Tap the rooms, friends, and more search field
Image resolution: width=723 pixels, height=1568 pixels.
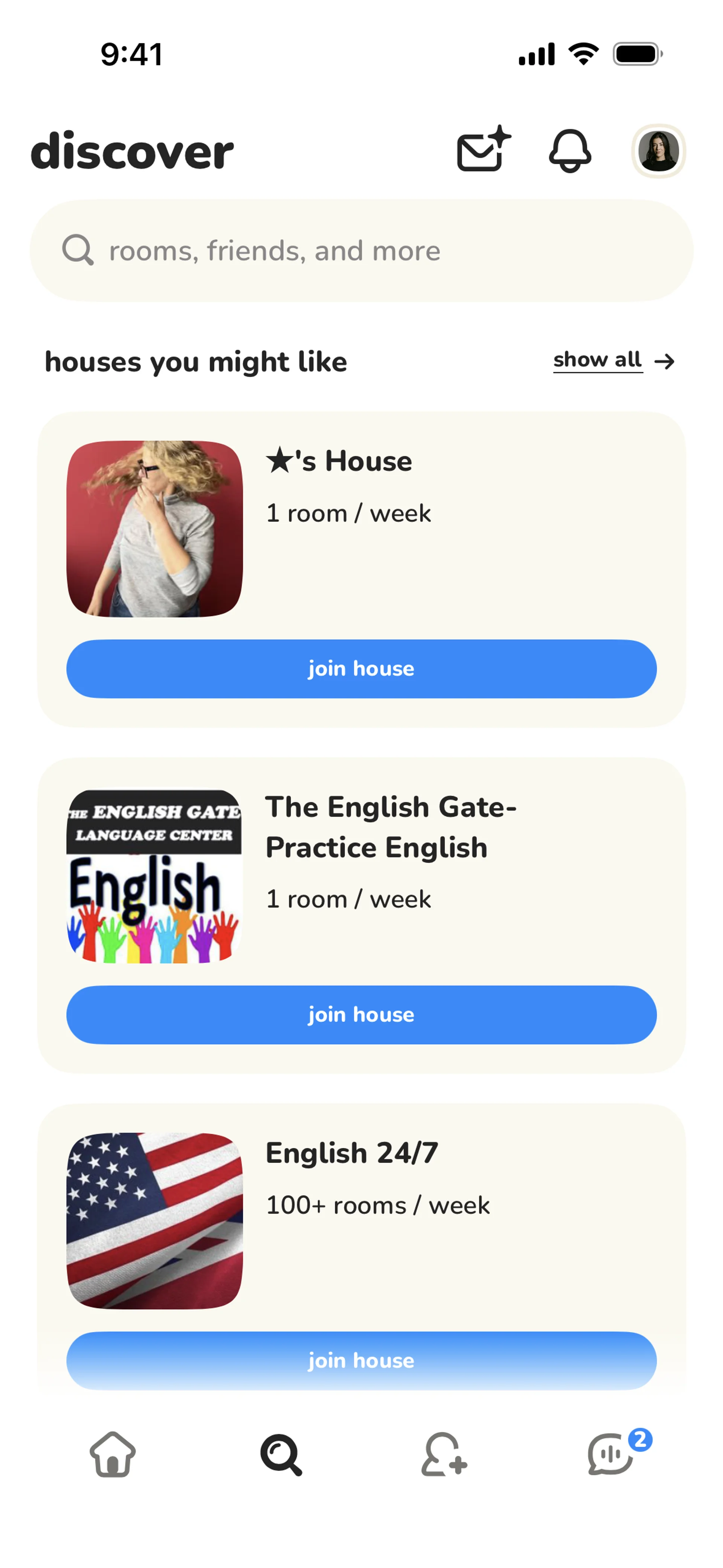coord(361,251)
